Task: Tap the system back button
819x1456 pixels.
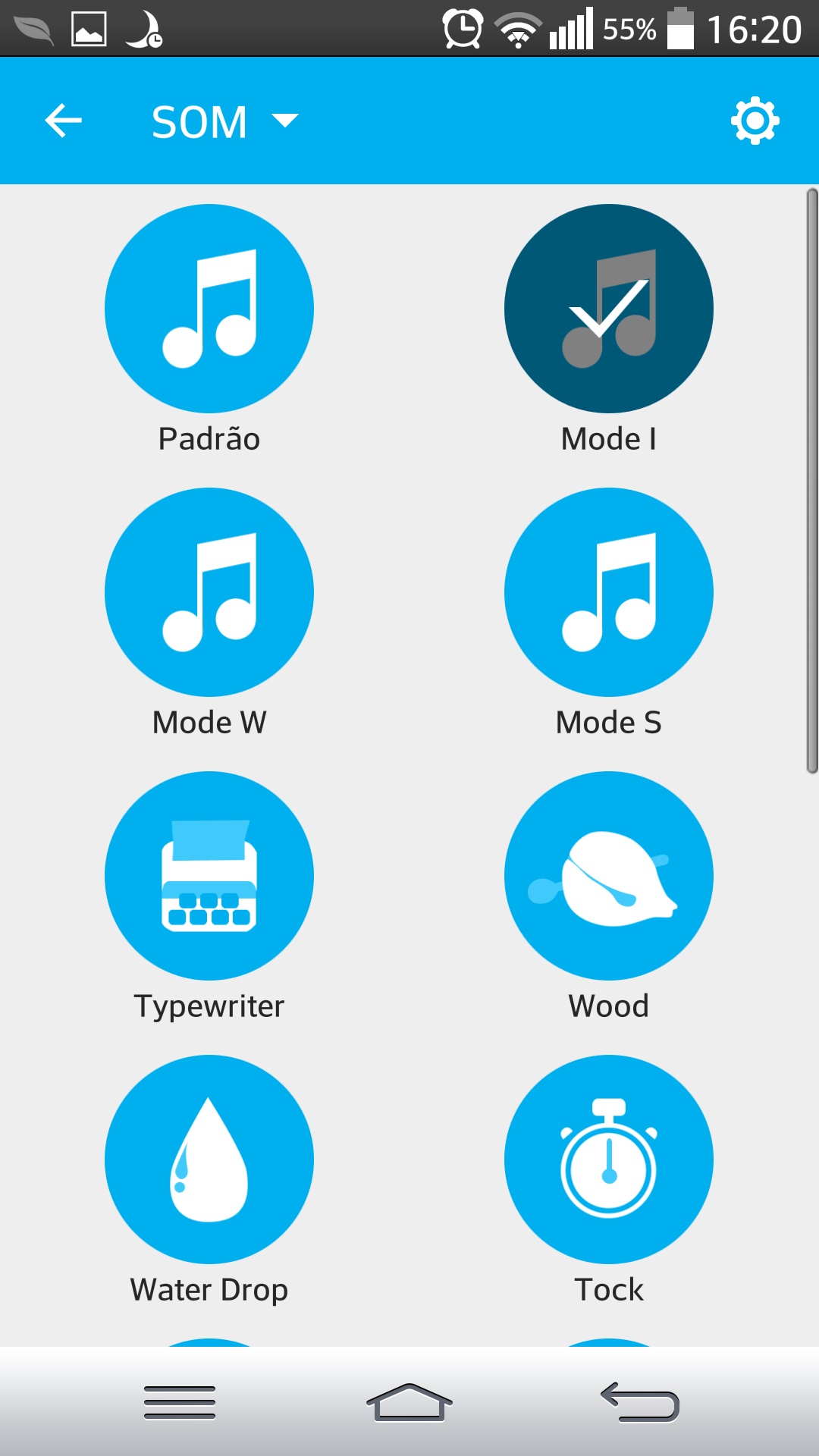Action: pyautogui.click(x=640, y=1402)
